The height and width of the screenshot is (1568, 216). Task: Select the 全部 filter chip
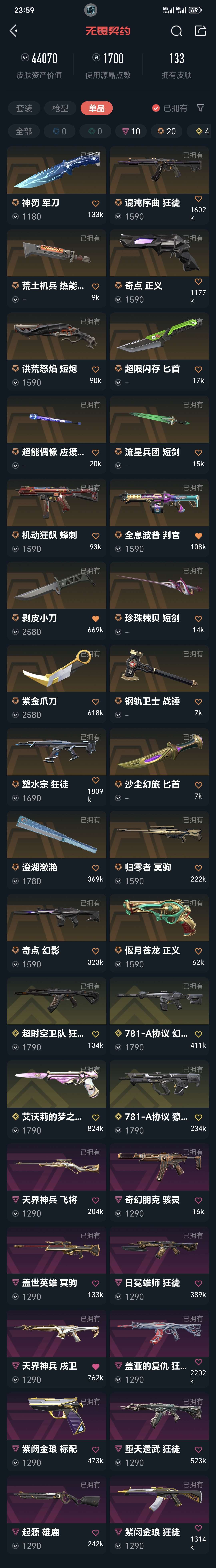[24, 131]
